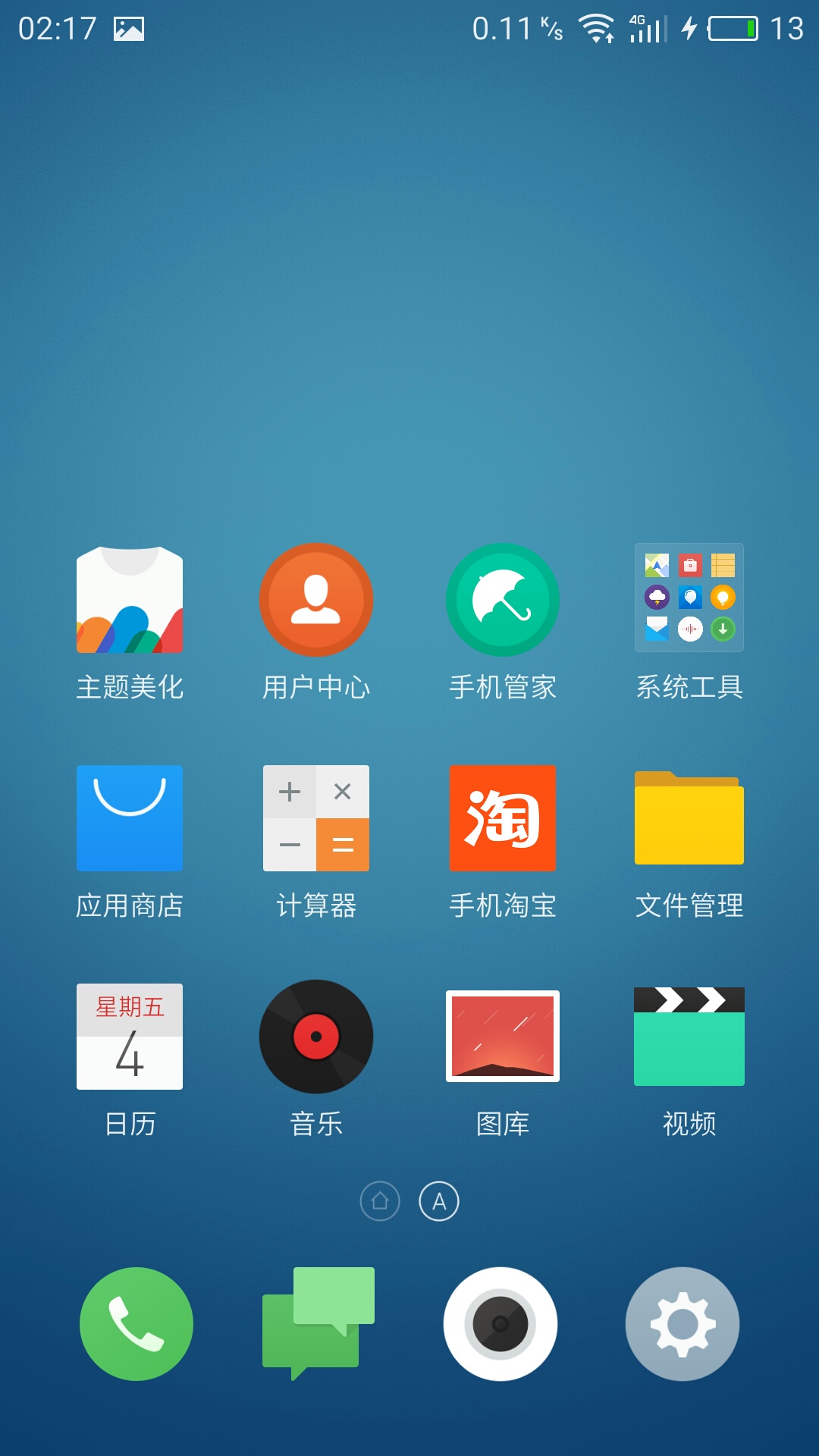This screenshot has width=819, height=1456.
Task: Open the 图库 gallery
Action: (503, 1037)
